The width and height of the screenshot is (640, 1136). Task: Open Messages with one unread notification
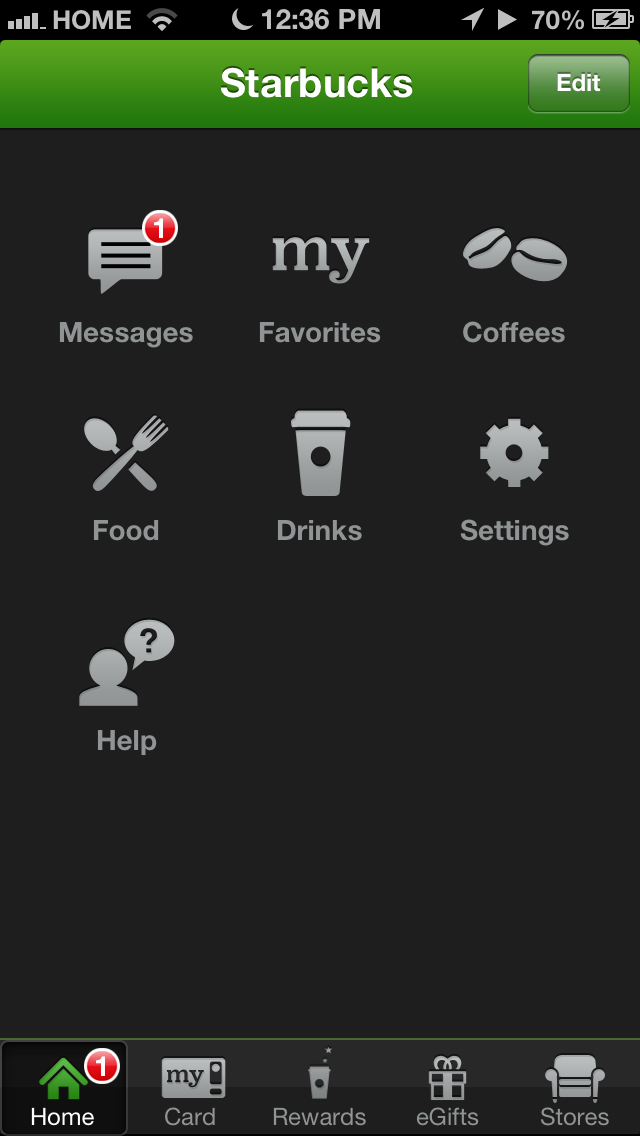tap(126, 282)
